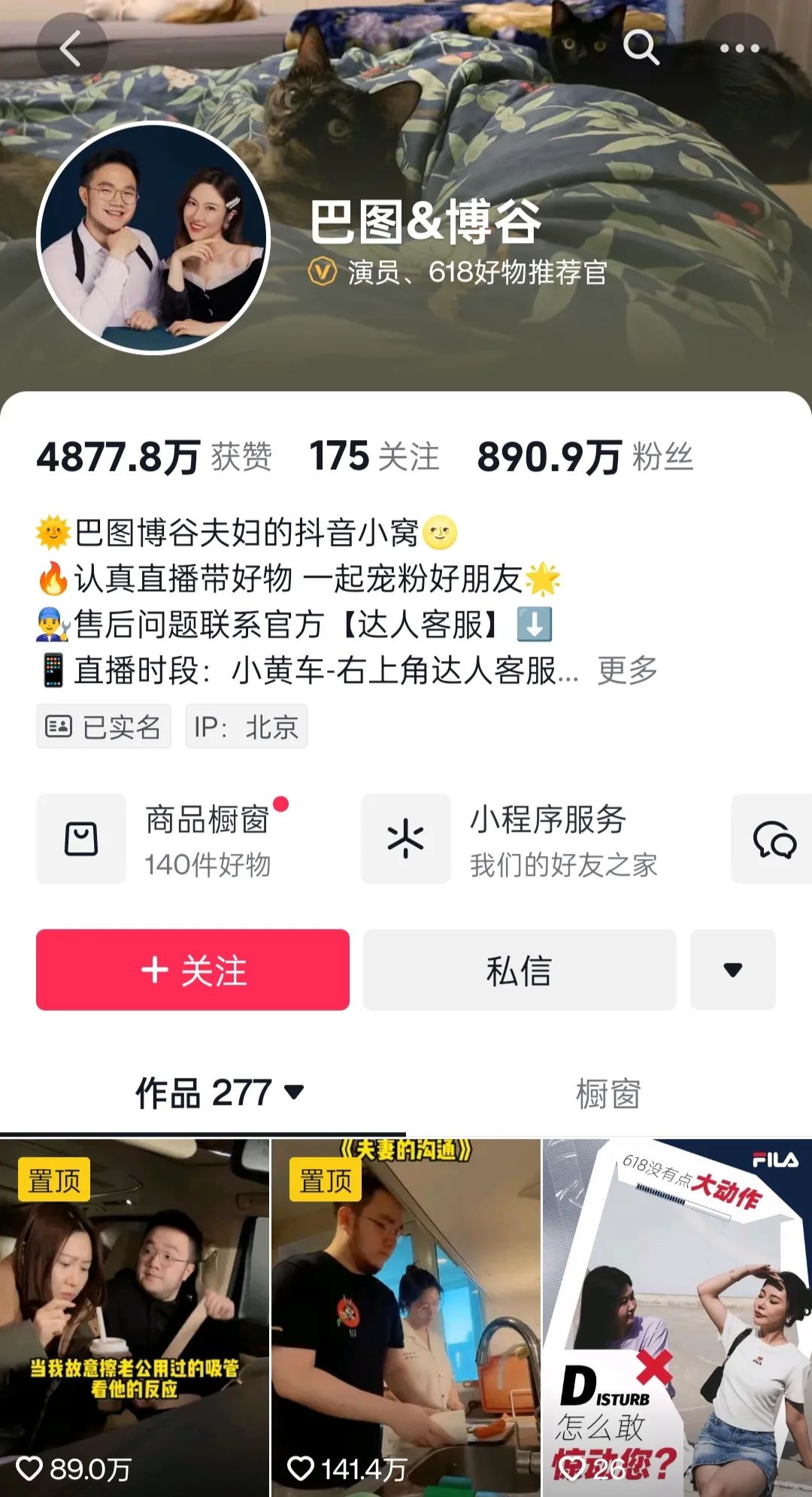Open the 175 关注 following list

374,457
